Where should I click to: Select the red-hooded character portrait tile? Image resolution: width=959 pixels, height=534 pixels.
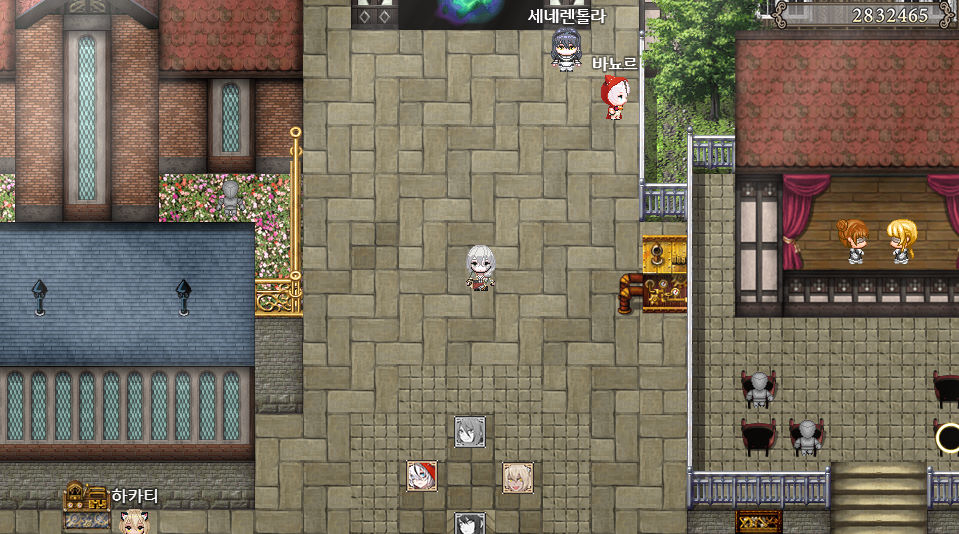click(x=421, y=476)
